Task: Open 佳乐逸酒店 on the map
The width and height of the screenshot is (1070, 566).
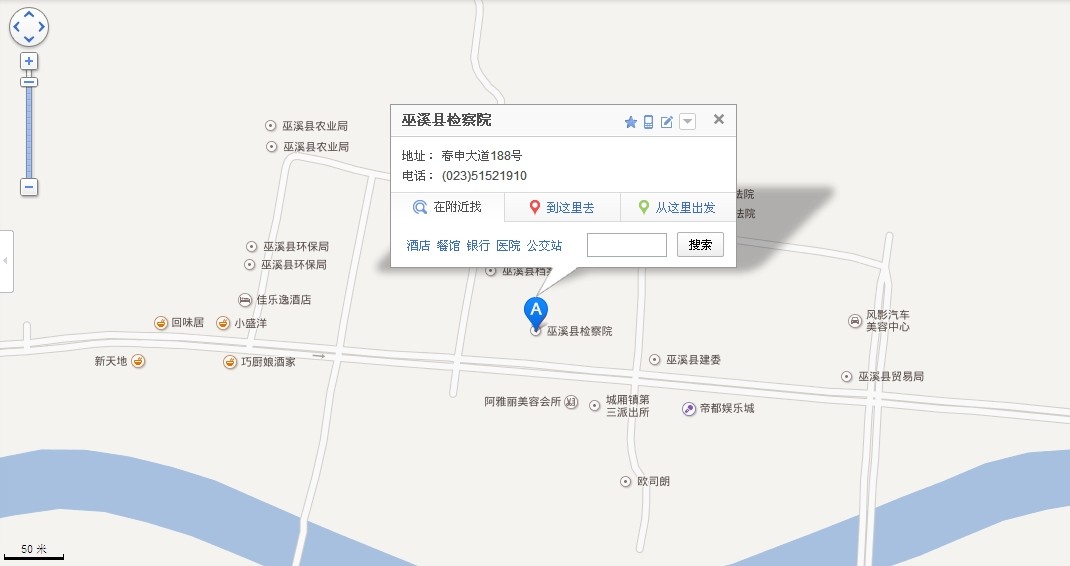Action: 283,299
